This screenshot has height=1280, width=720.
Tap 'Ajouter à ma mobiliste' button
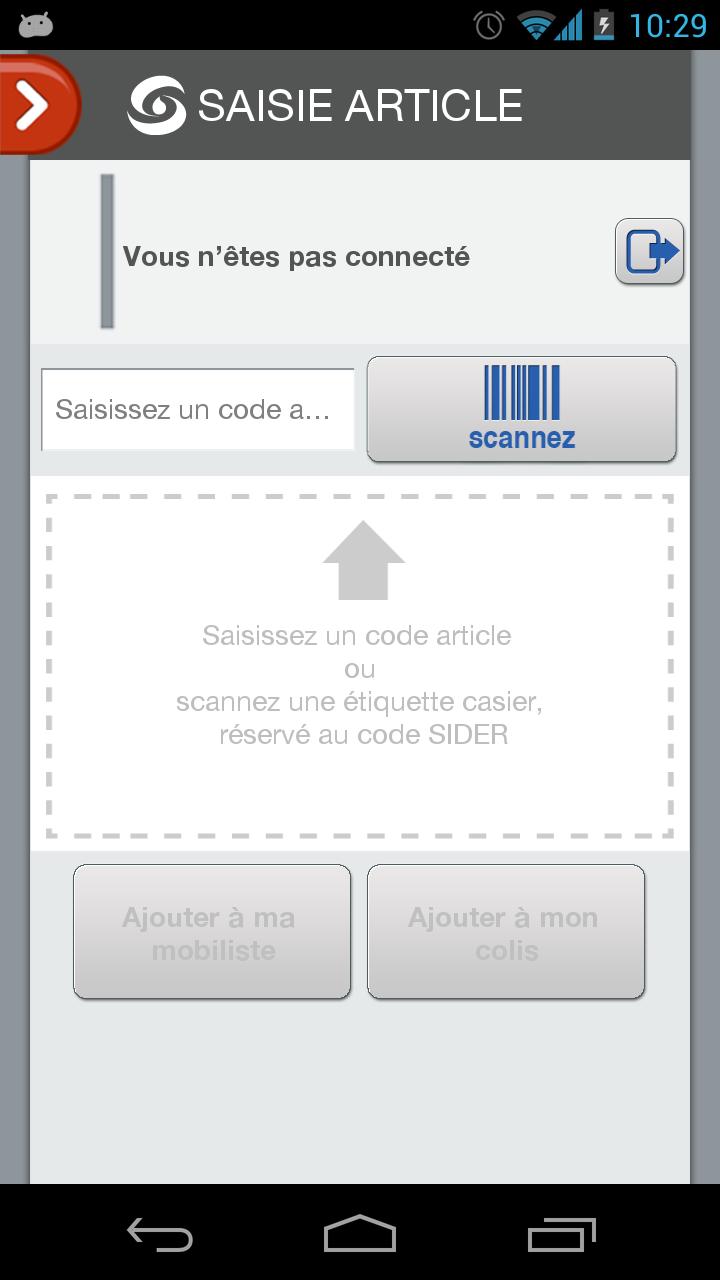point(212,931)
